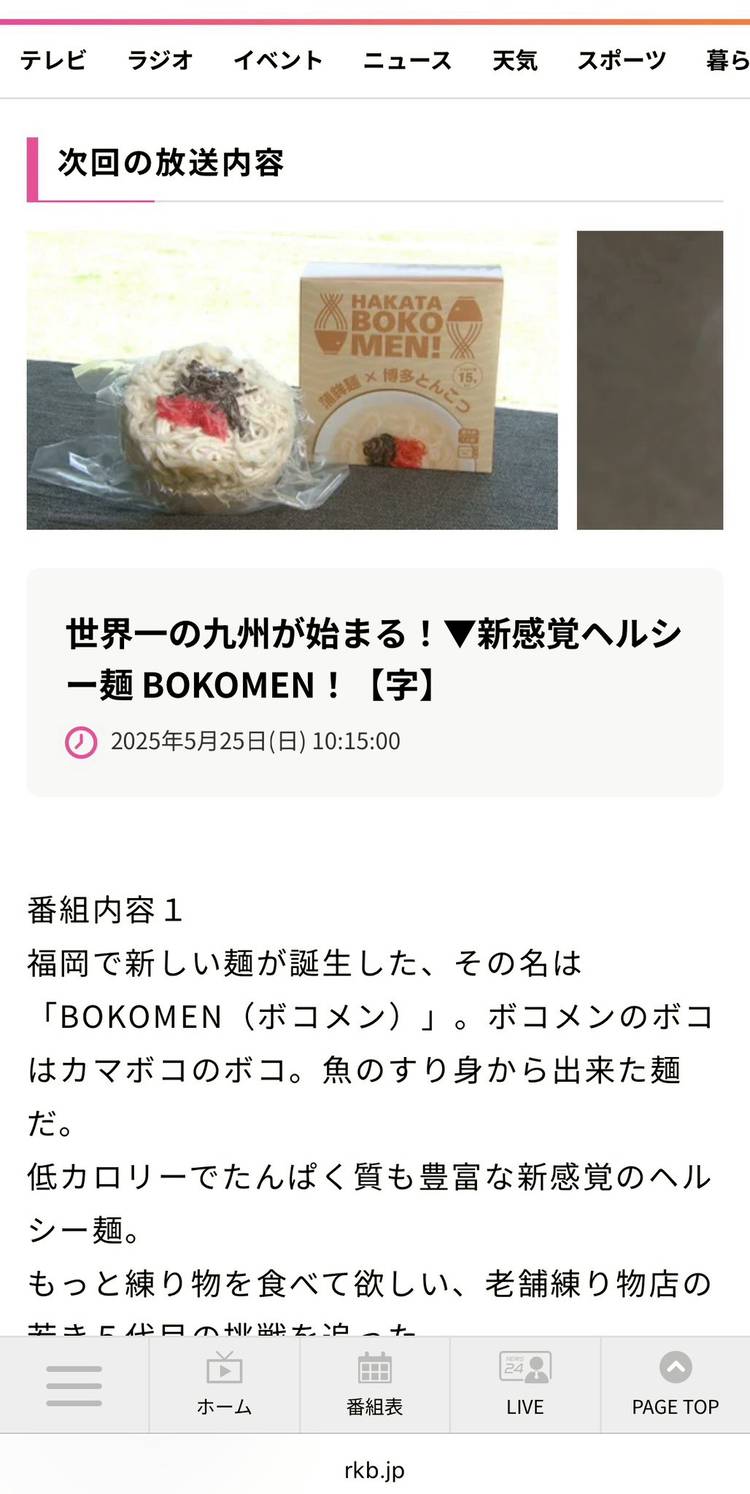Screen dimensions: 750x1494
Task: Open the hamburger drawer menu
Action: coord(74,1385)
